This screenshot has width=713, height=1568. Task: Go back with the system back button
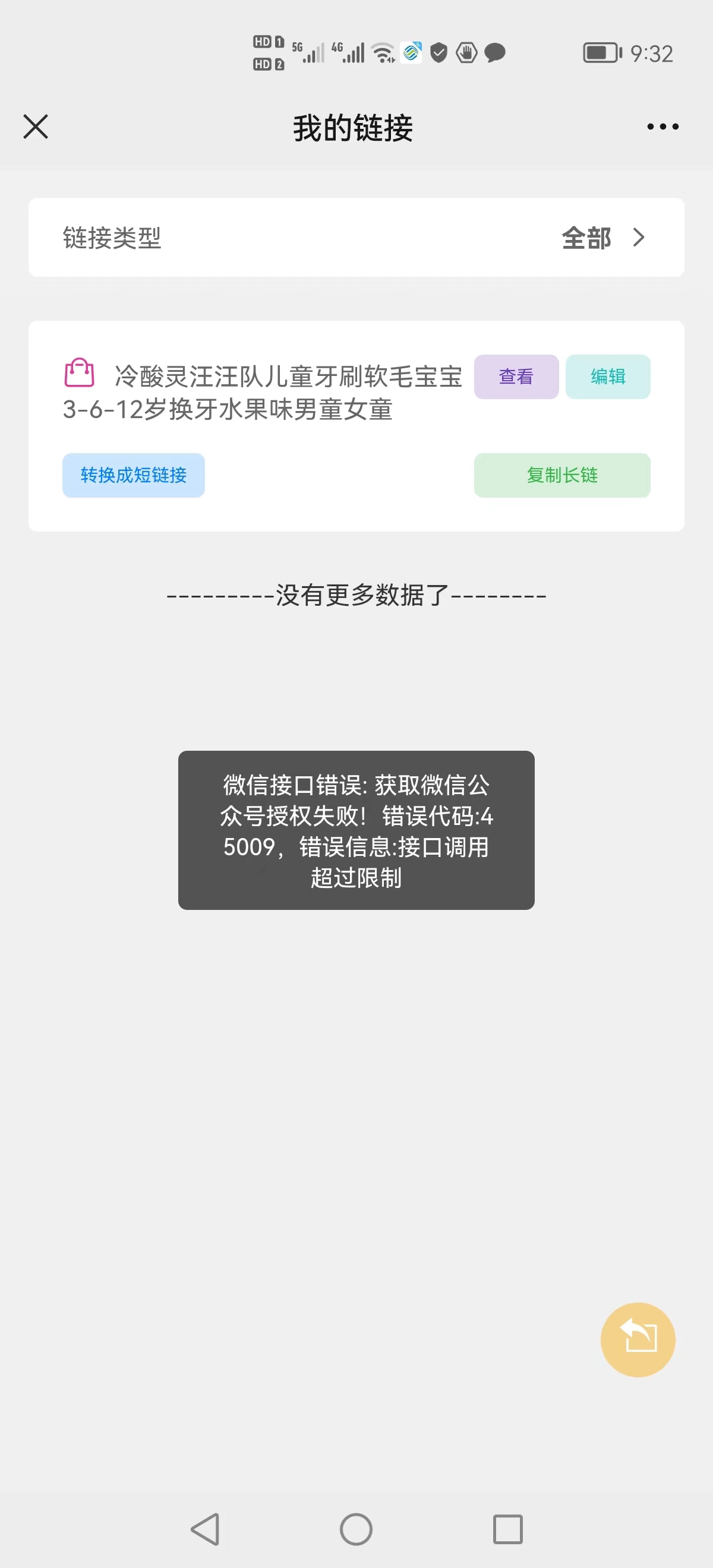coord(206,1529)
